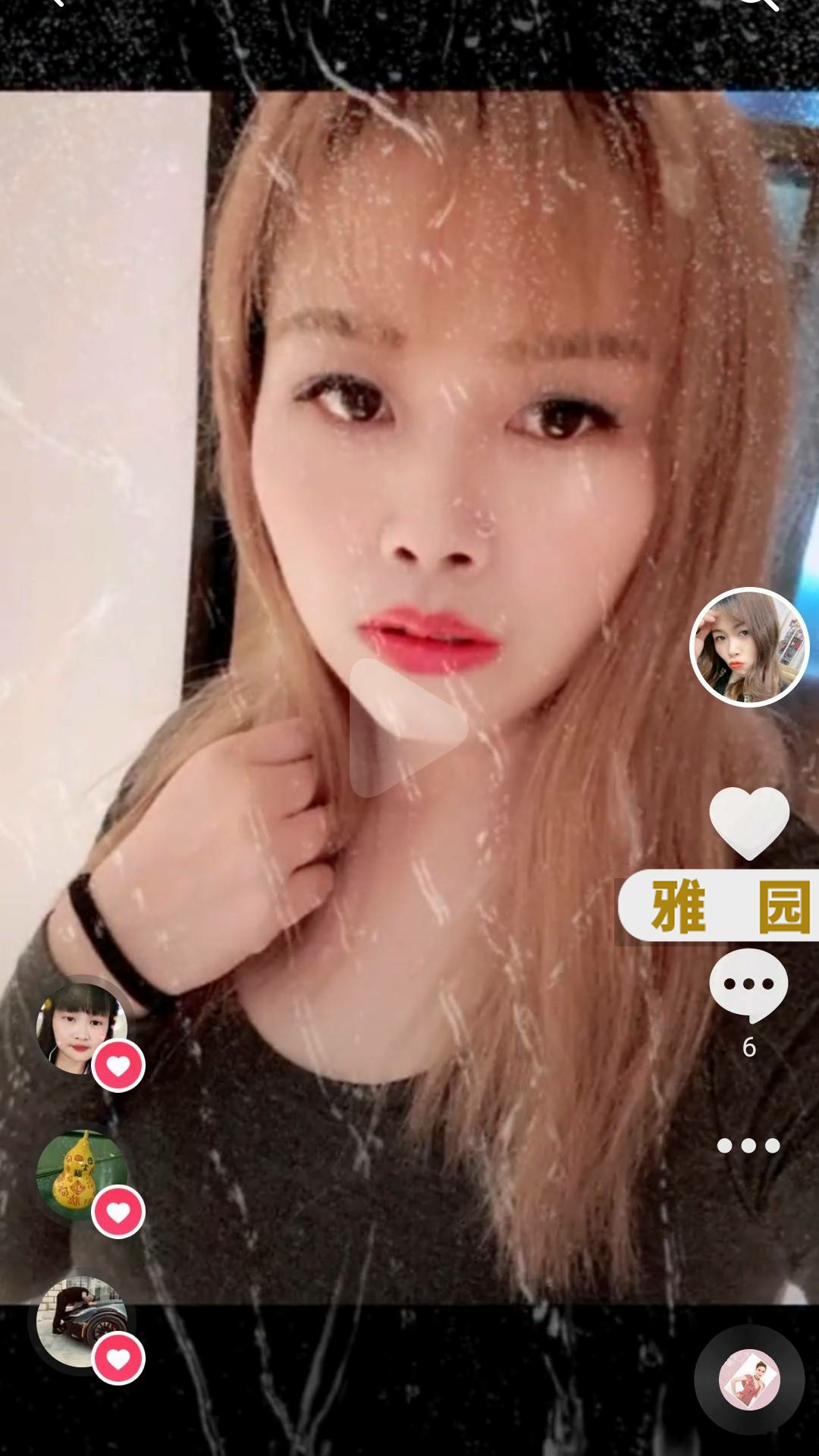
Task: Open the comments with 6 replies
Action: (x=749, y=984)
